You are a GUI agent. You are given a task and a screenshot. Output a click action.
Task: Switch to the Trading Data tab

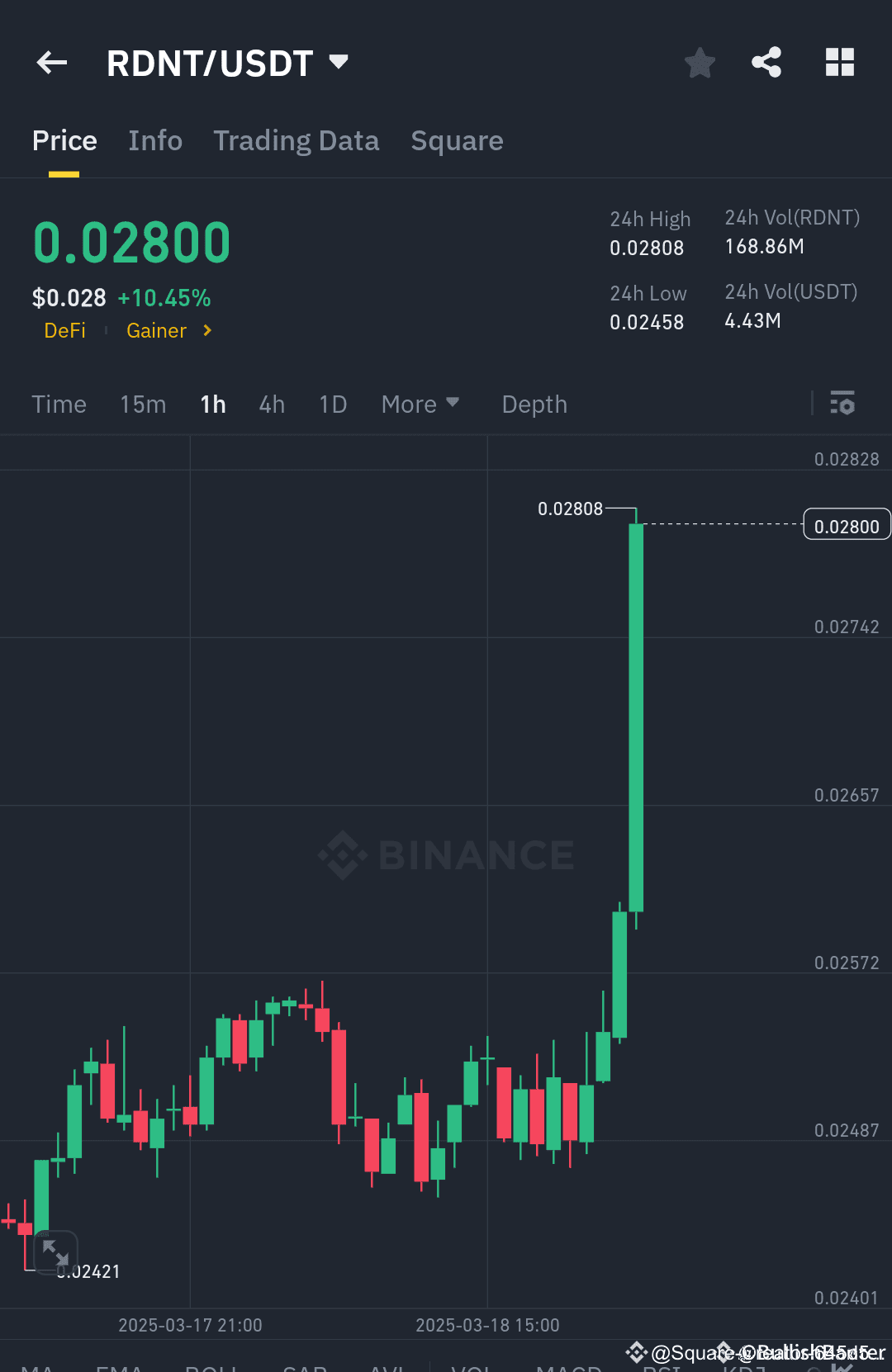[x=296, y=140]
